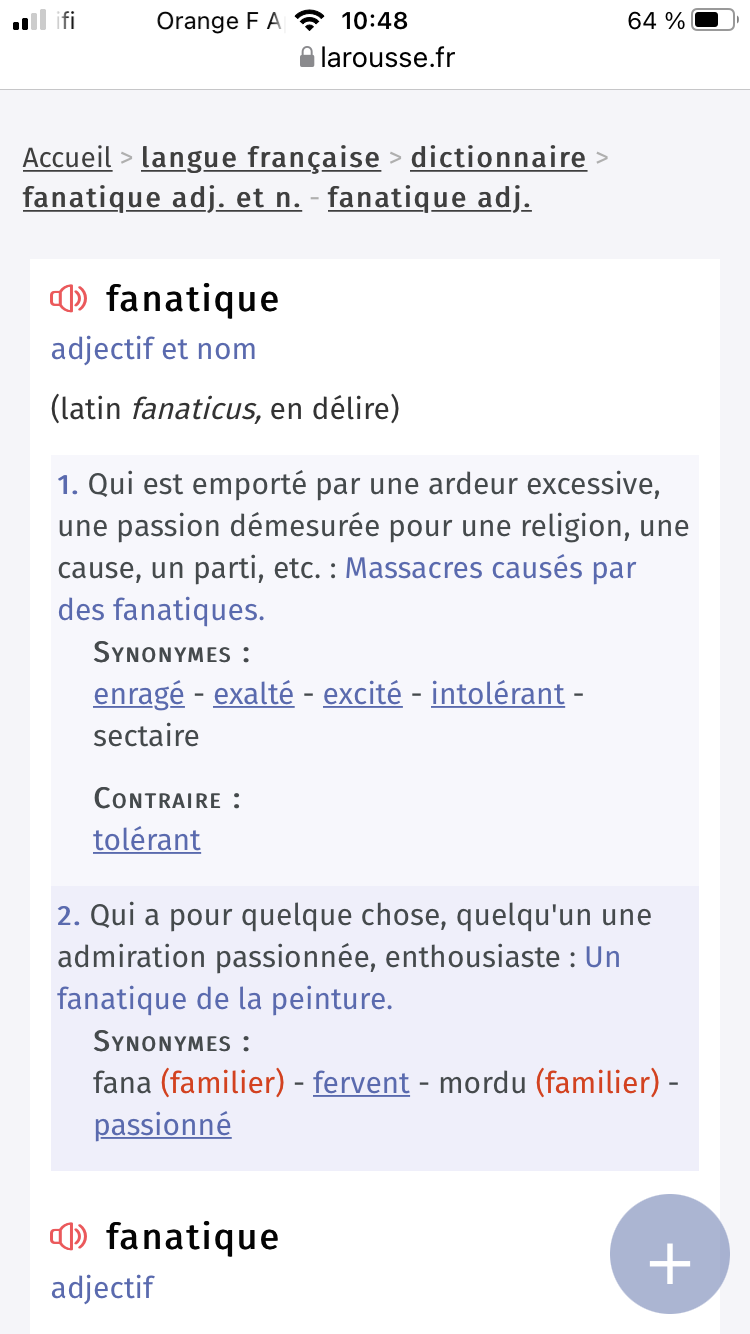Play pronunciation for the fanatique adjectif entry

tap(69, 1237)
